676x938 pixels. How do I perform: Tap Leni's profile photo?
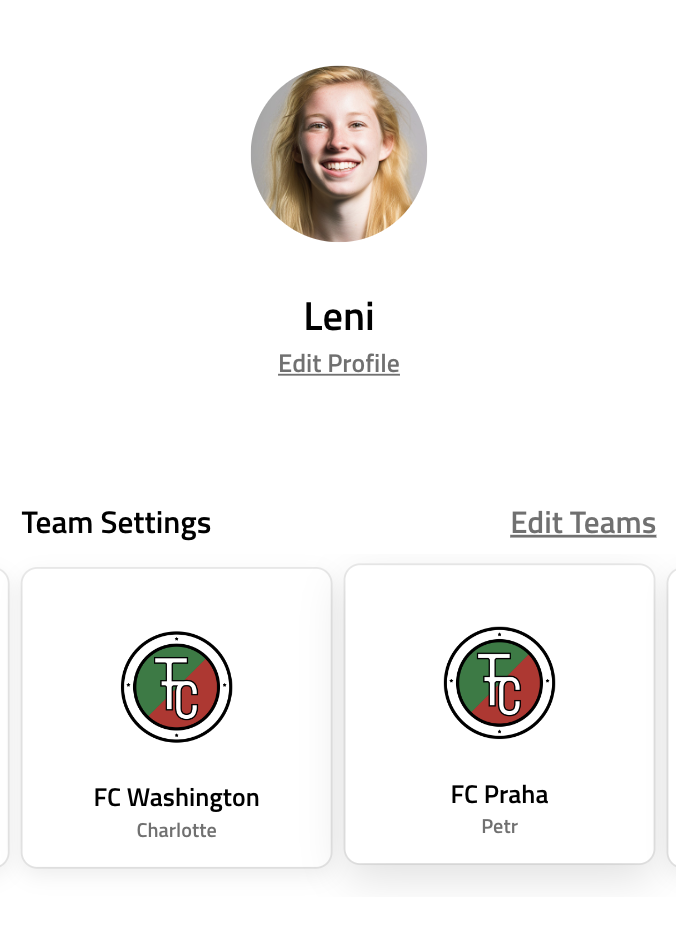point(339,154)
